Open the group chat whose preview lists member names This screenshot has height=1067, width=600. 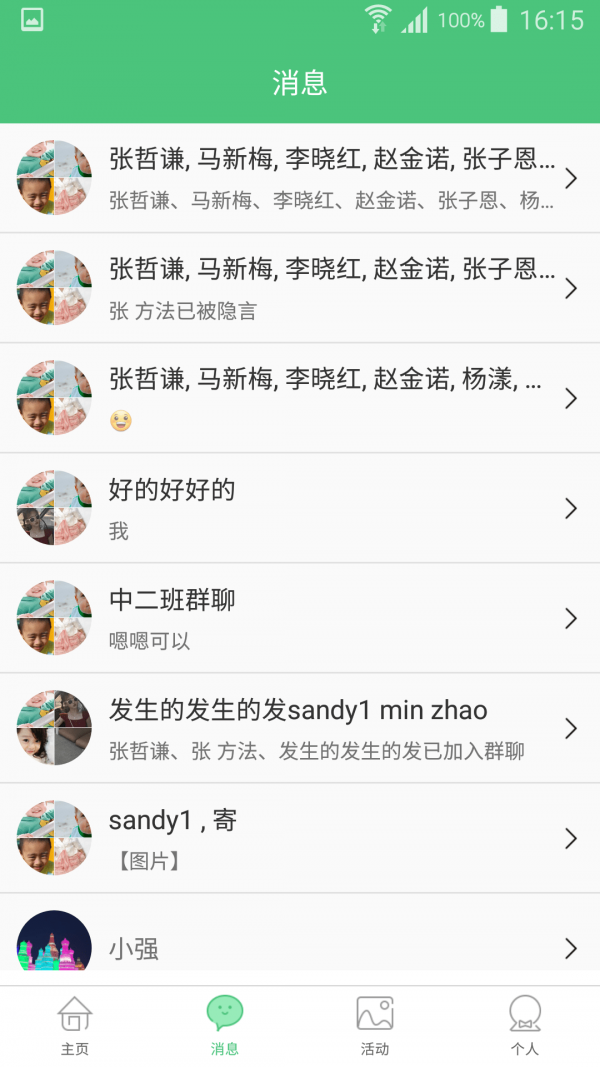tap(300, 179)
